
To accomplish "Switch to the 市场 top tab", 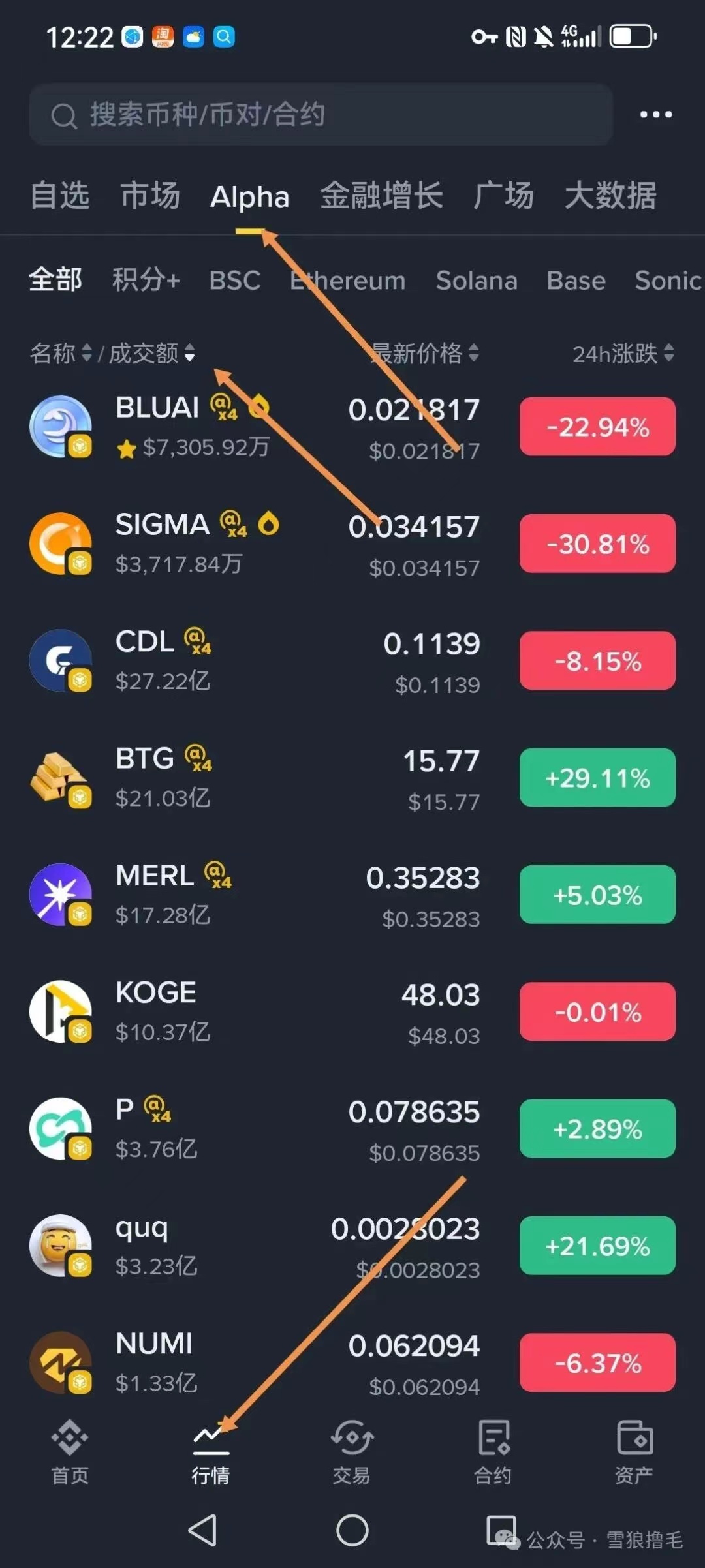I will (149, 196).
